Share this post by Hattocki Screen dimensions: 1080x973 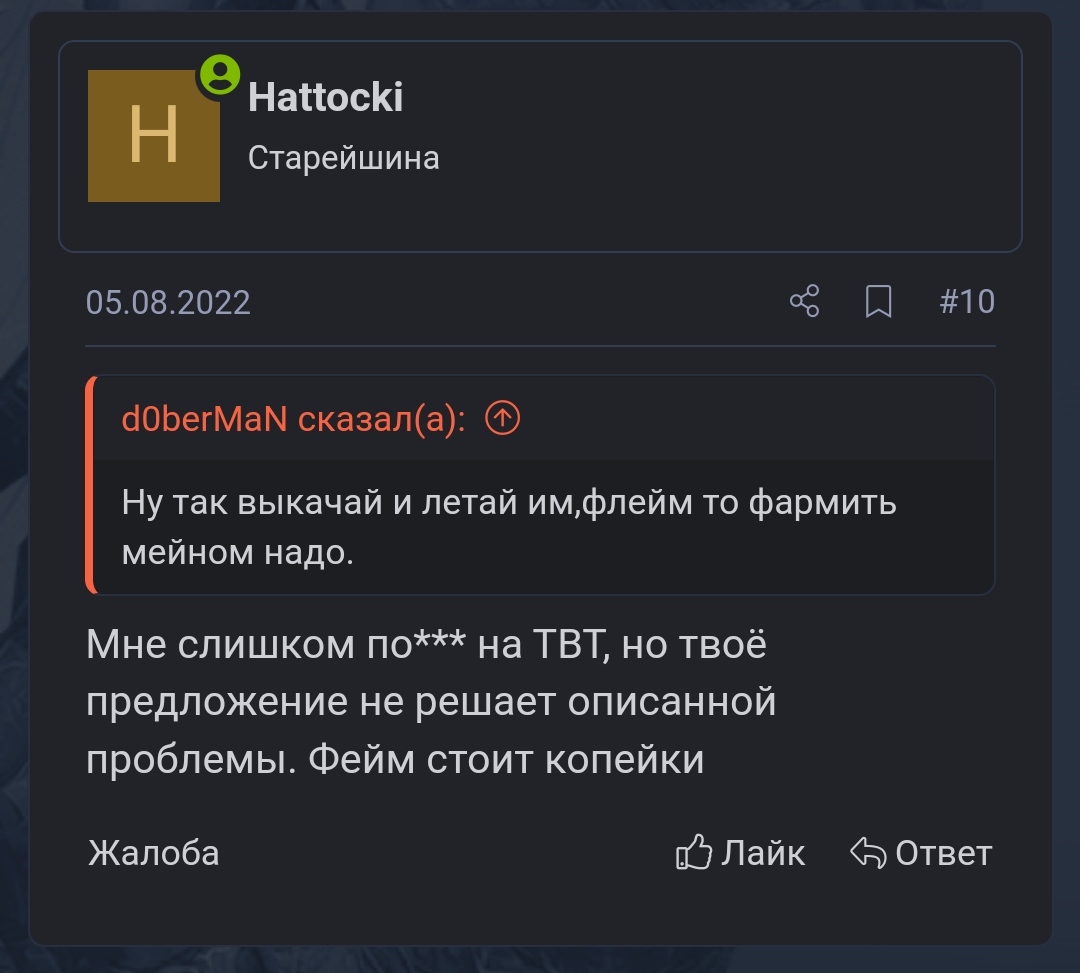(804, 301)
